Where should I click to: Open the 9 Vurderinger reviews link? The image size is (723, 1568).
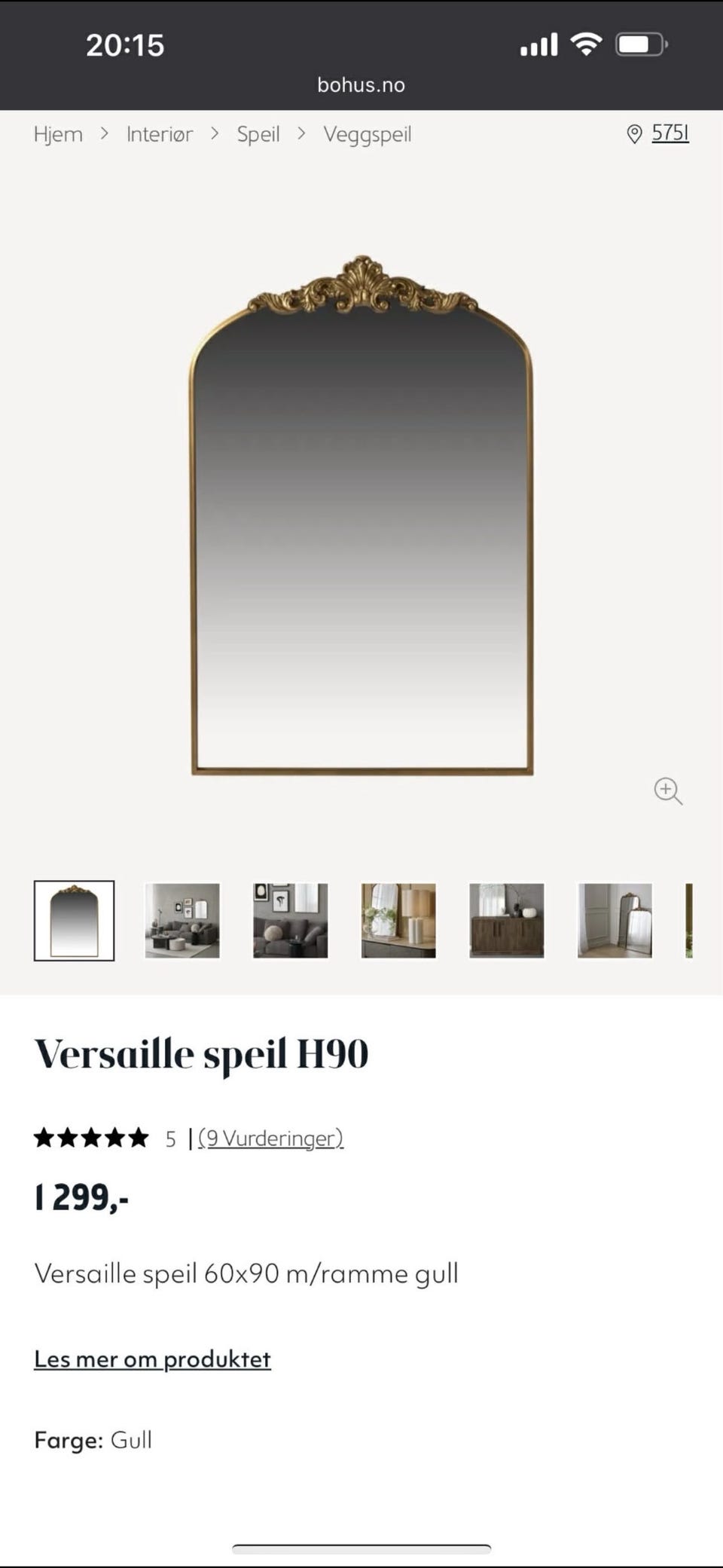point(270,1138)
